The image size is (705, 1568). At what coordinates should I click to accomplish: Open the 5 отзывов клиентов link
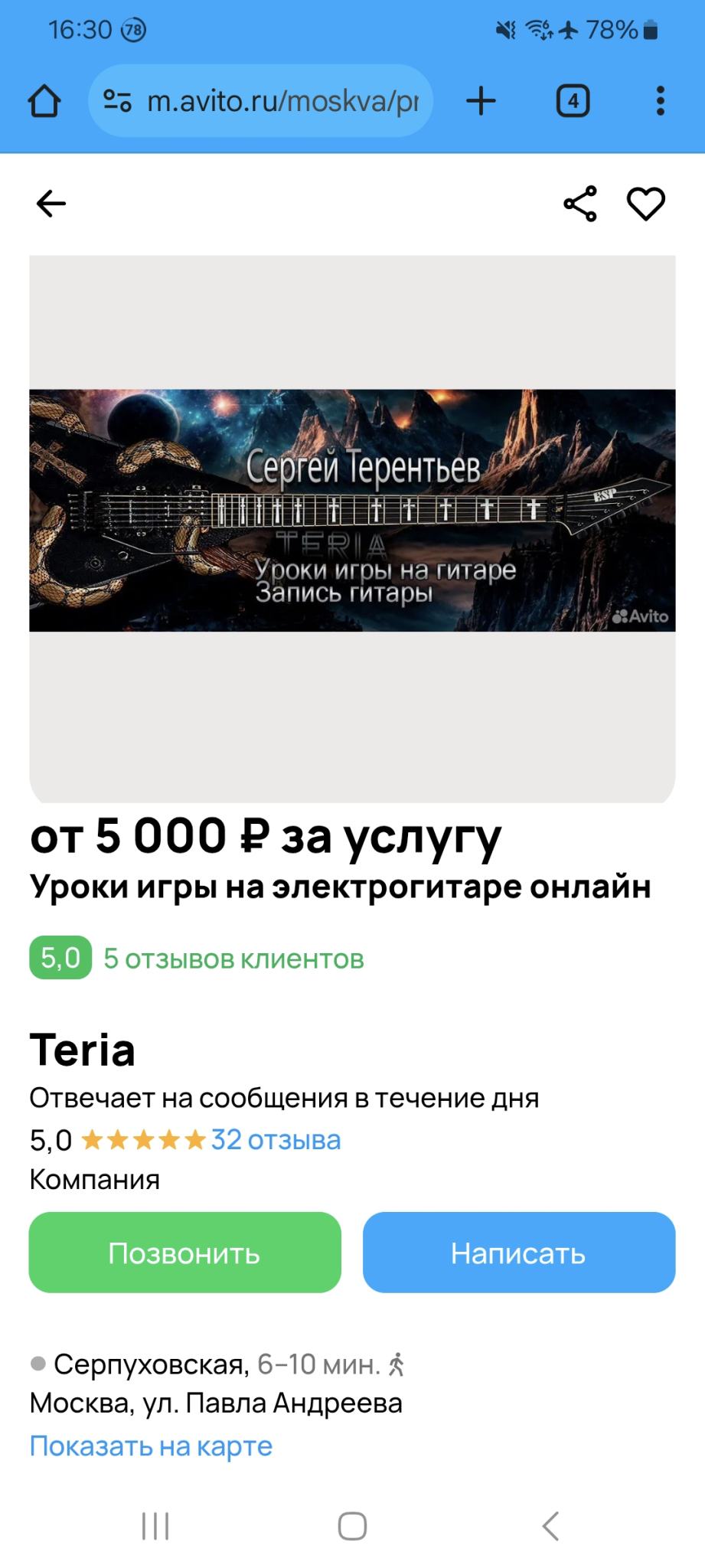point(233,959)
